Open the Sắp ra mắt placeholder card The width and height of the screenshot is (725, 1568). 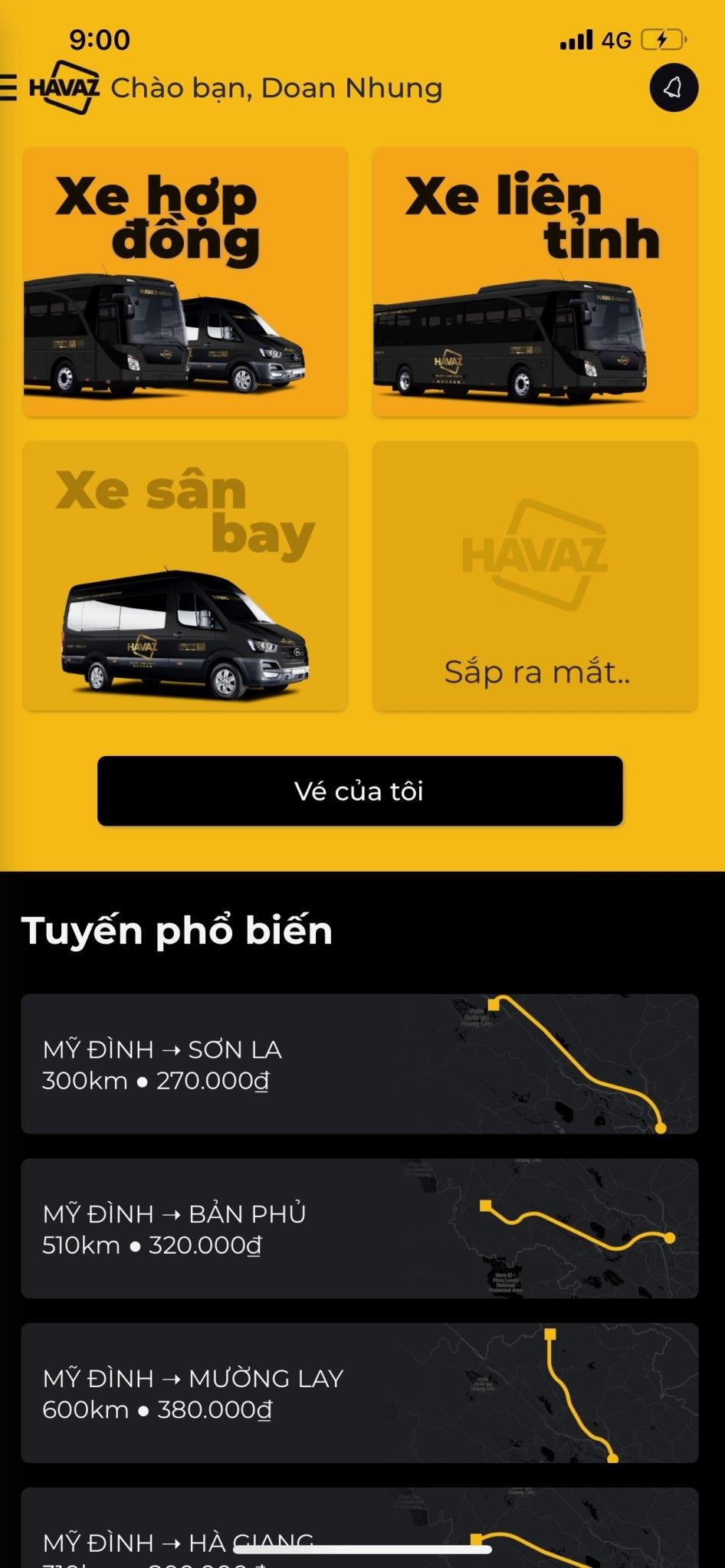pyautogui.click(x=536, y=574)
